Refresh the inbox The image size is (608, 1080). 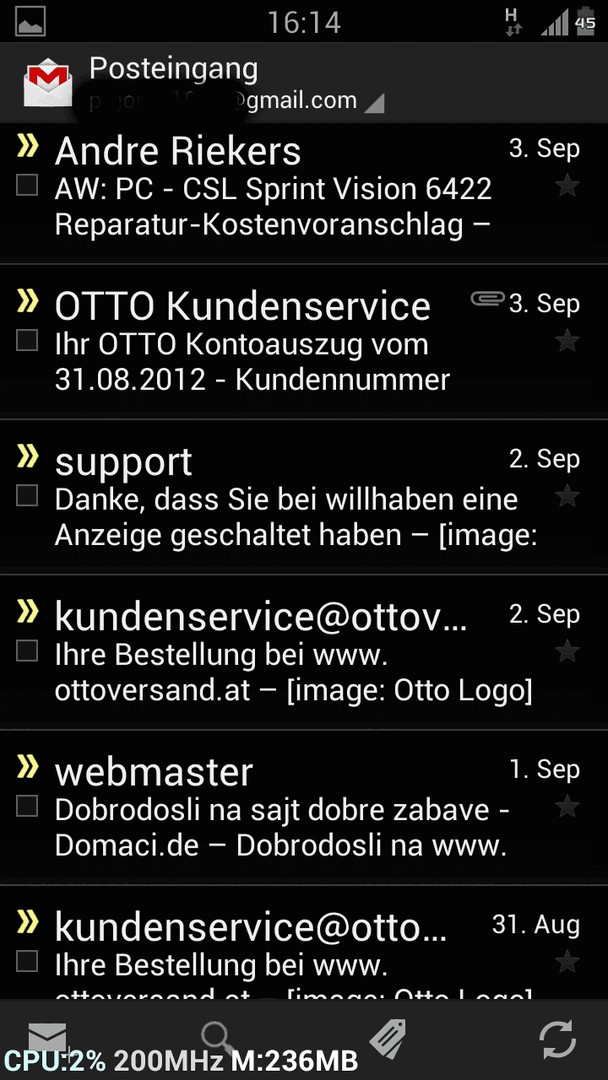(x=557, y=1040)
